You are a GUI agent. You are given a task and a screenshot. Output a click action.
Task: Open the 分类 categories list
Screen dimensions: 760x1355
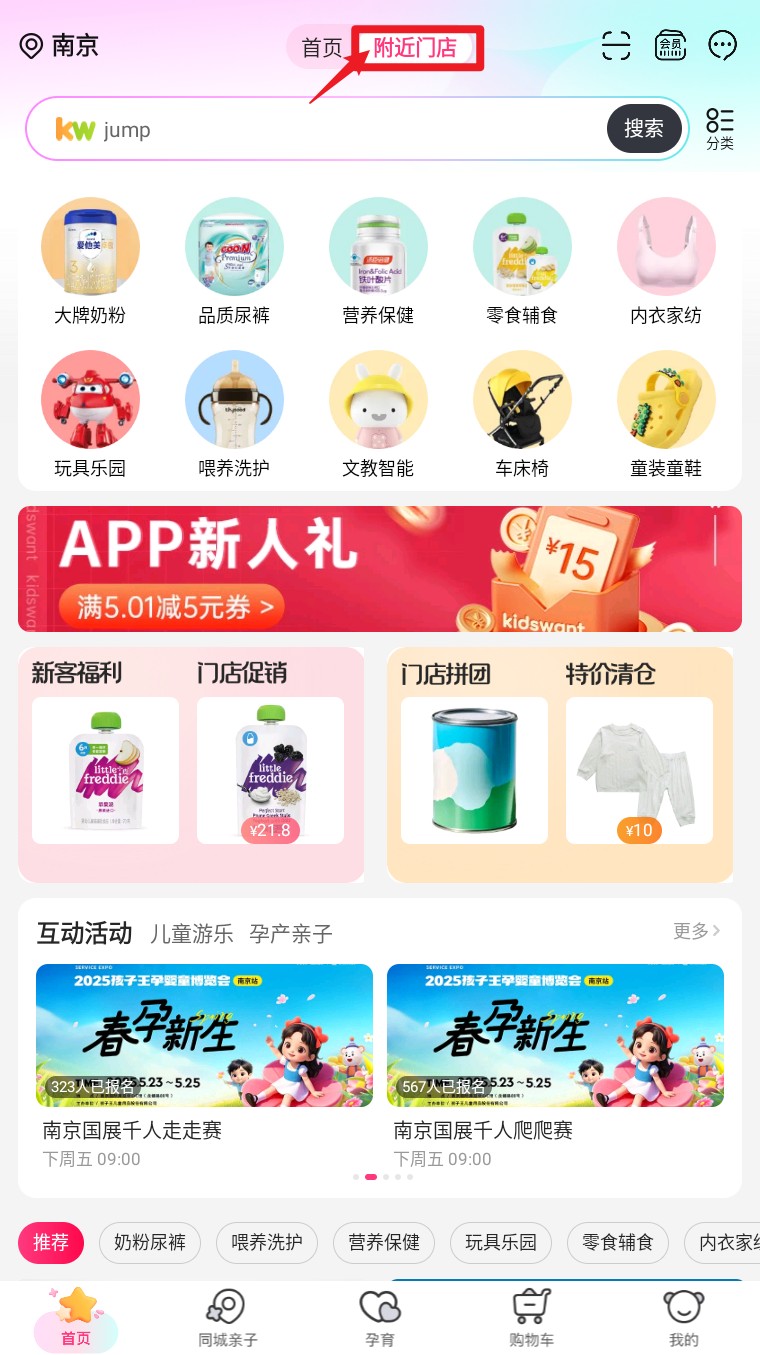point(719,129)
